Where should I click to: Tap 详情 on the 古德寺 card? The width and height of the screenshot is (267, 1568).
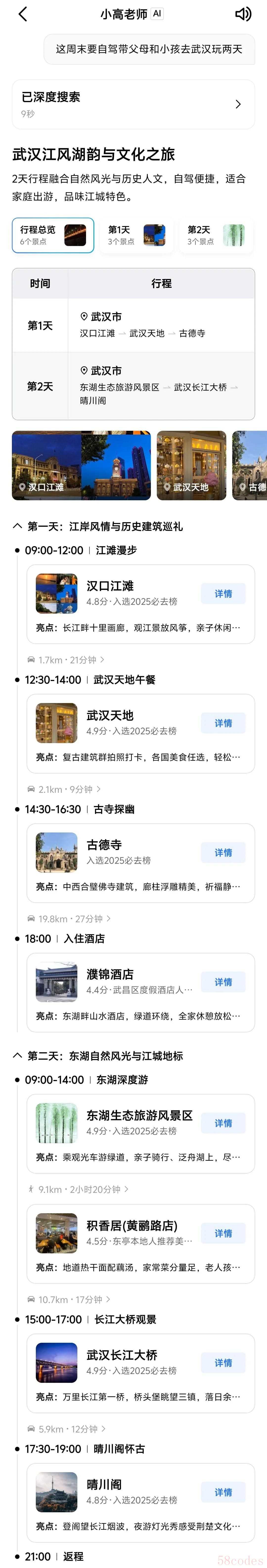[x=223, y=853]
